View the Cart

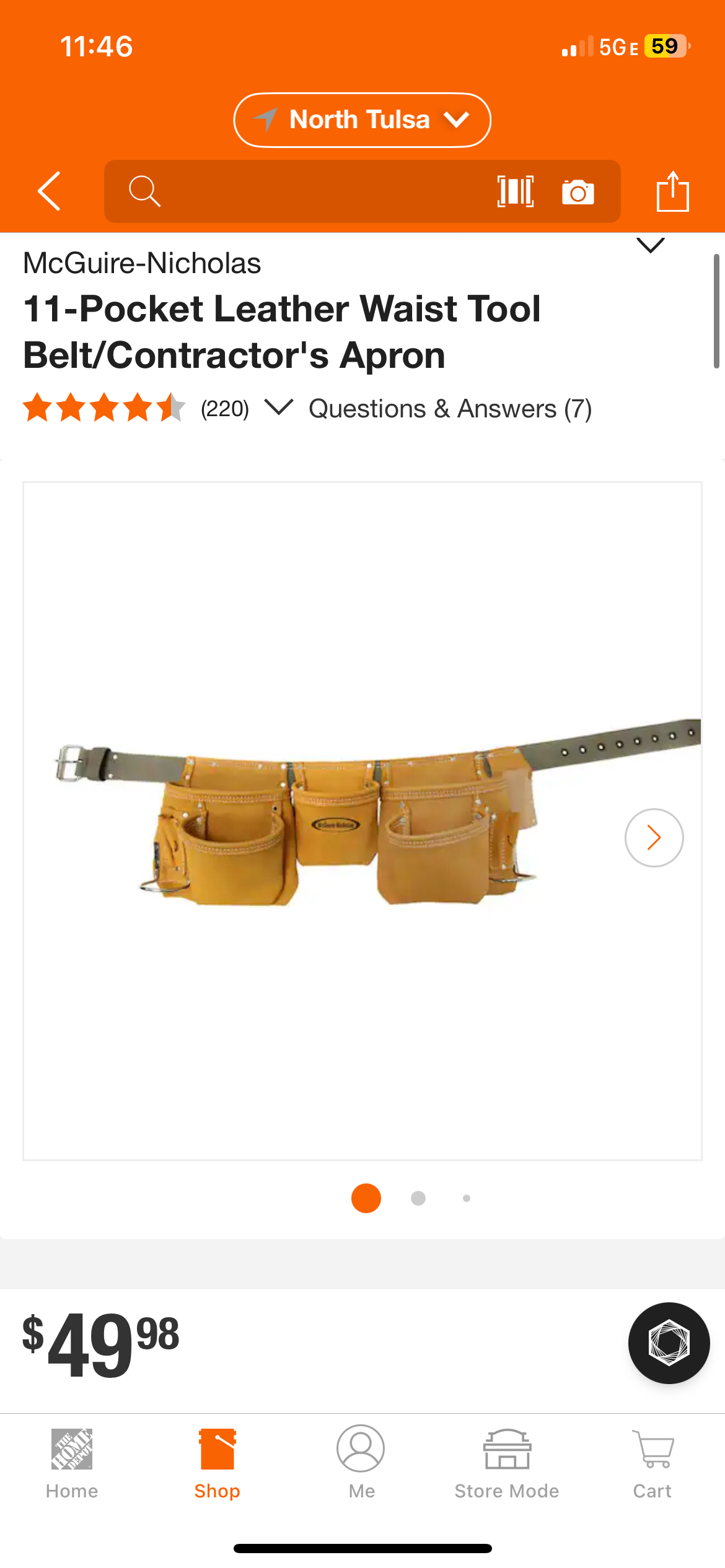652,1463
